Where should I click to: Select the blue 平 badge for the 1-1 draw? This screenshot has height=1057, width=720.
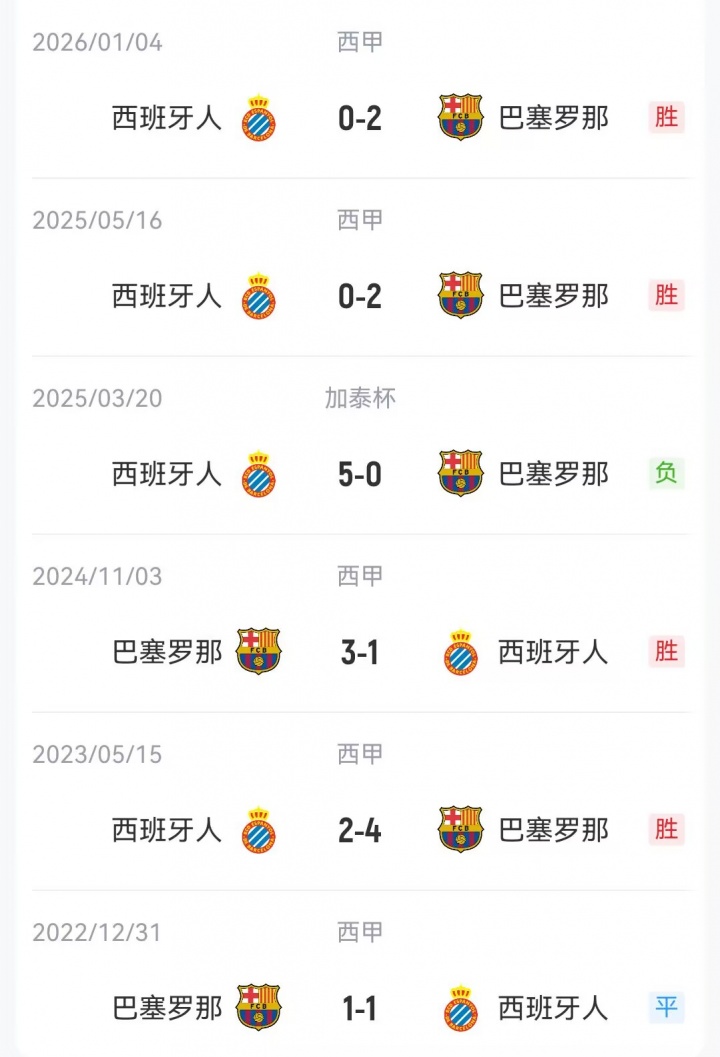pos(667,1008)
